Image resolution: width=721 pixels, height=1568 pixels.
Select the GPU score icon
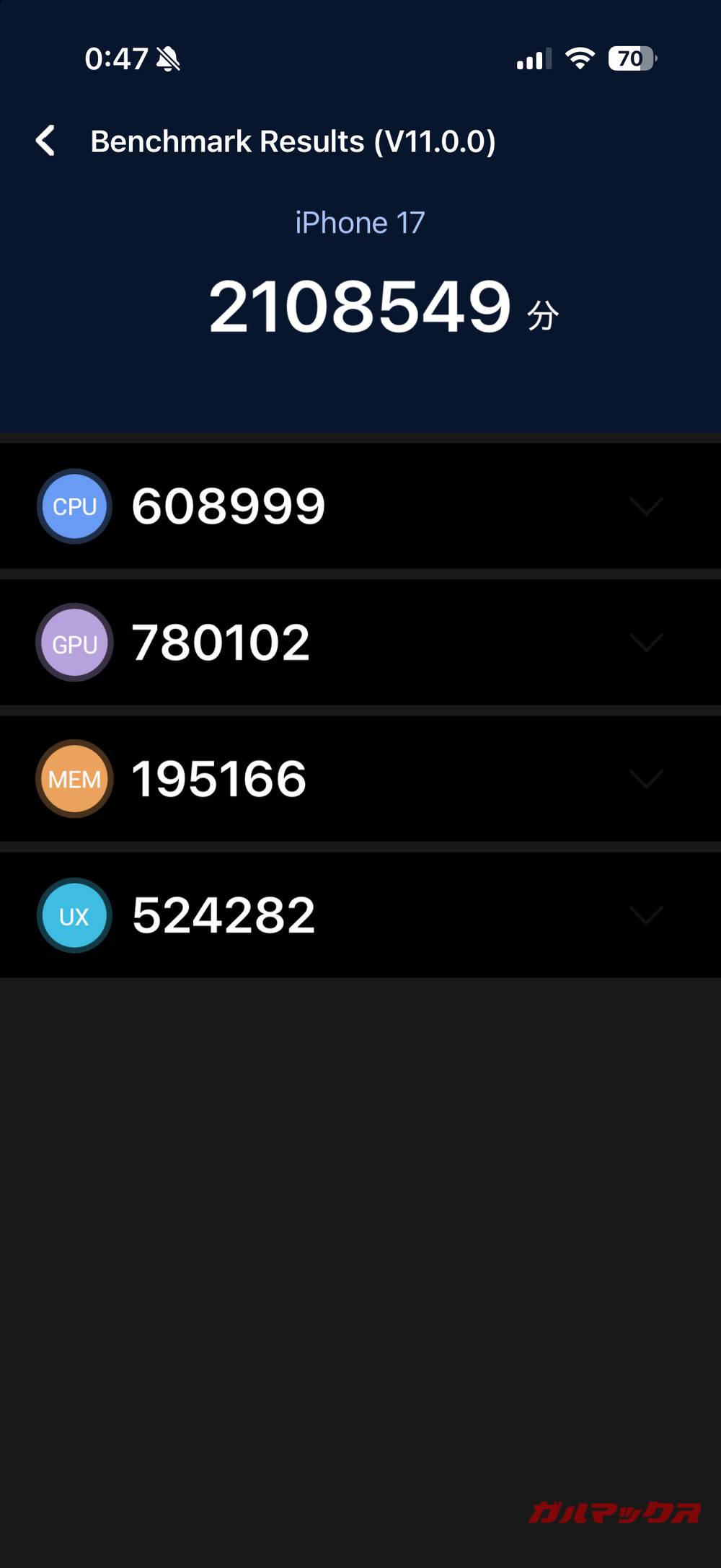tap(74, 642)
